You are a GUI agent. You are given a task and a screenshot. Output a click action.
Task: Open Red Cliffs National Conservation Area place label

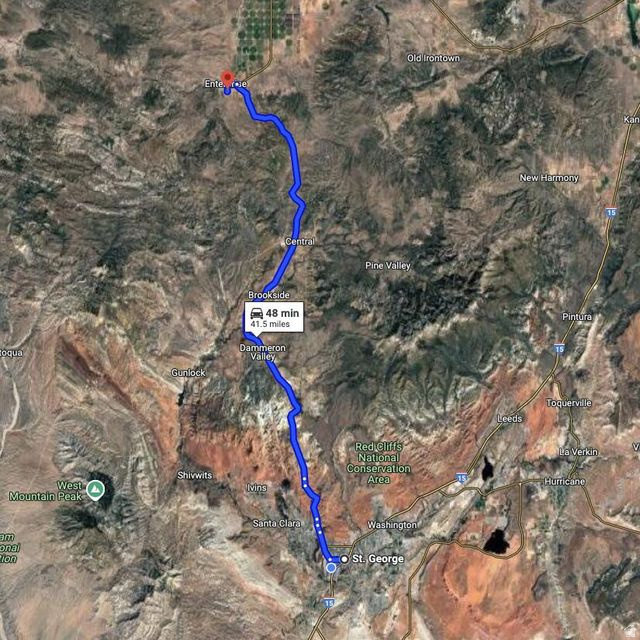384,462
